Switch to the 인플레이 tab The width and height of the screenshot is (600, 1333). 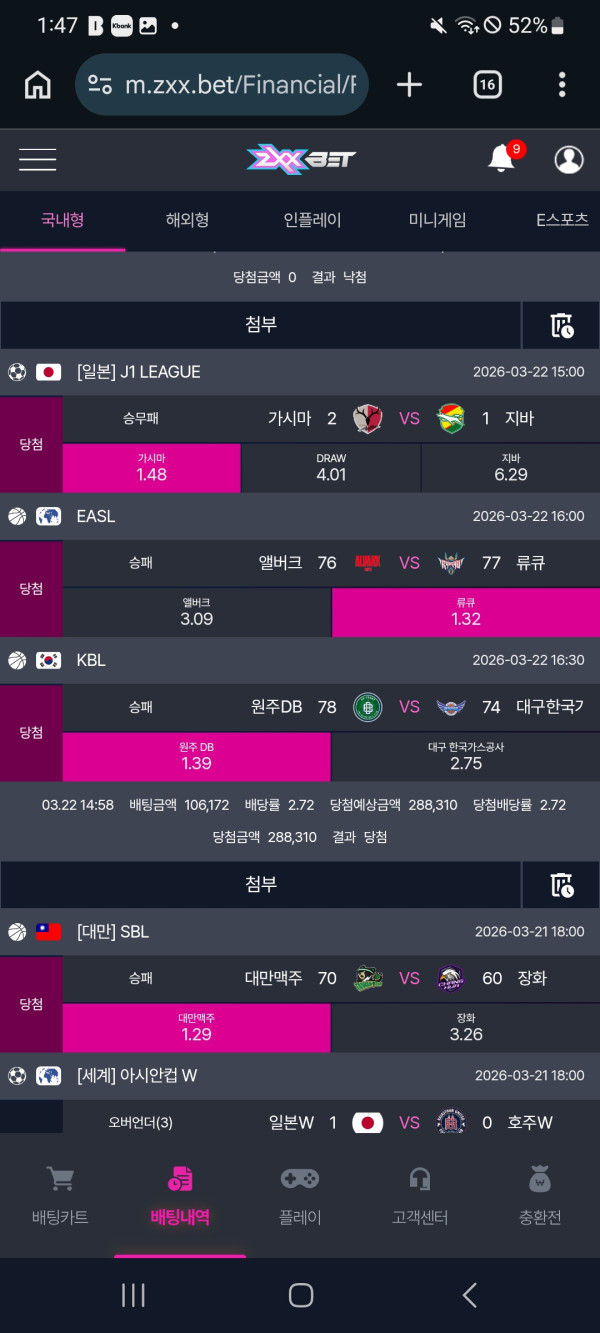point(312,220)
